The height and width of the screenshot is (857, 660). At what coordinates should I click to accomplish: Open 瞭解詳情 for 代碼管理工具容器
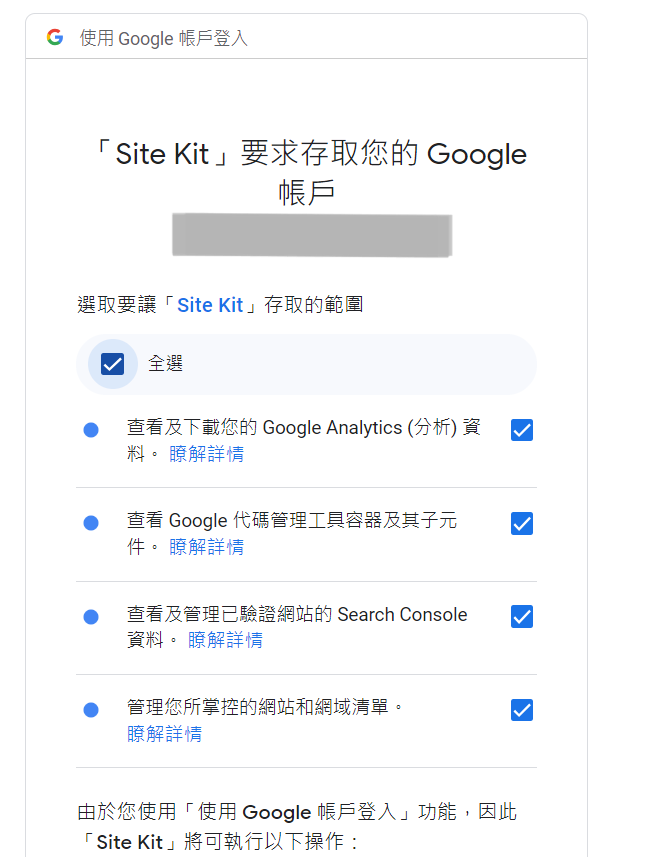206,547
